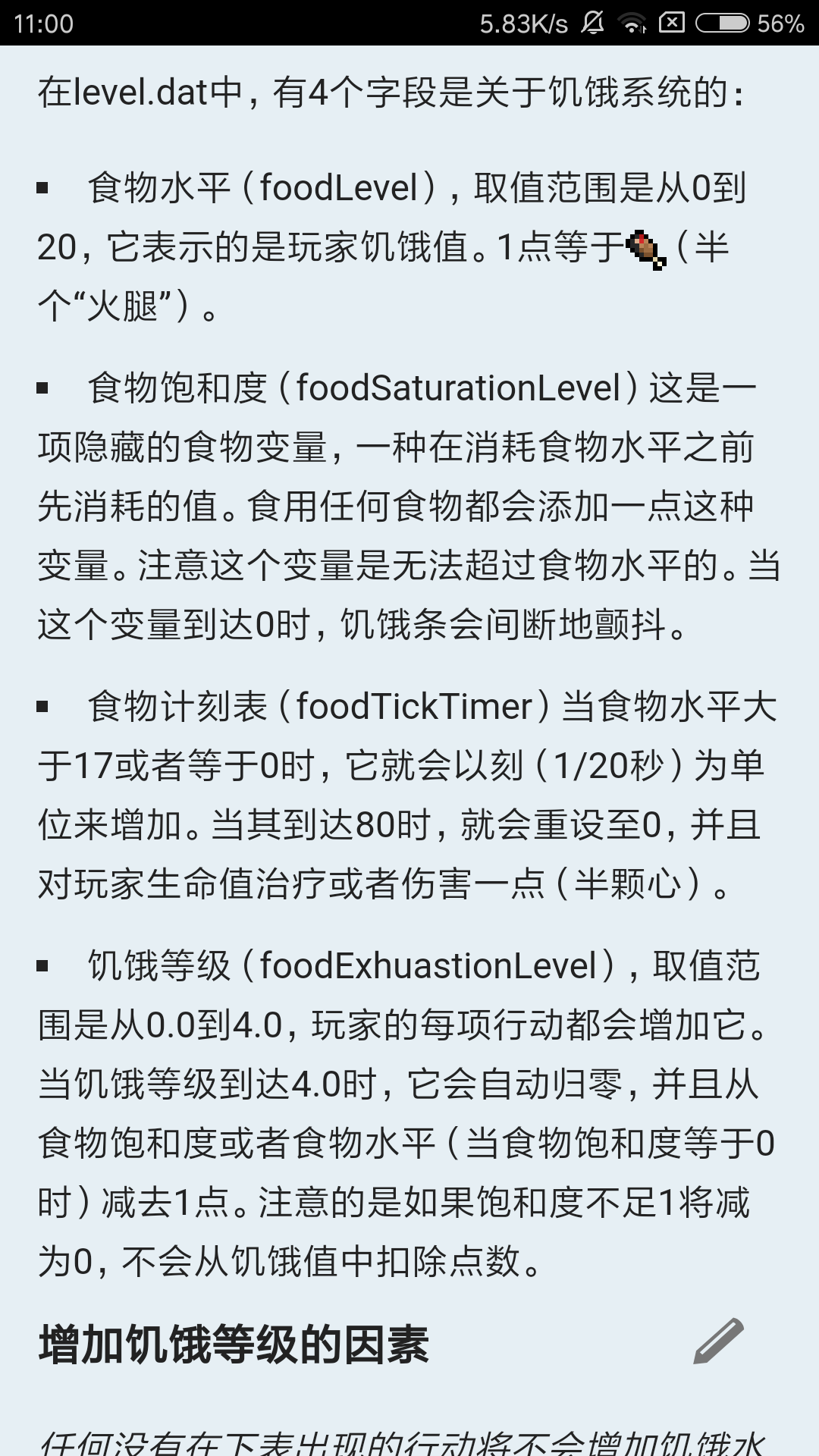Edit the 增加饥饿等级的因素 section
The image size is (819, 1456).
coord(718,1341)
